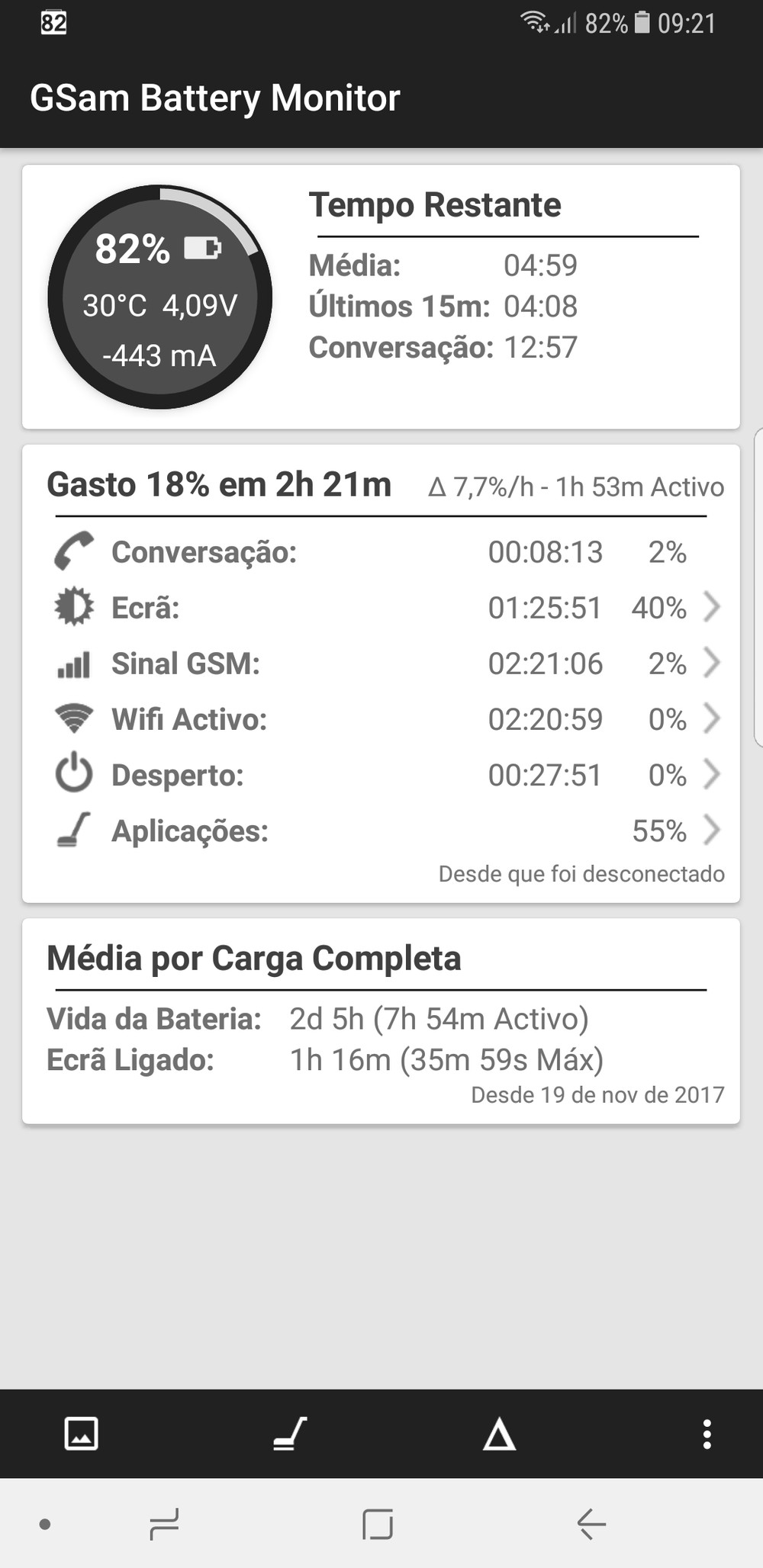Open recent apps from navigation bar
Image resolution: width=763 pixels, height=1568 pixels.
(x=164, y=1524)
